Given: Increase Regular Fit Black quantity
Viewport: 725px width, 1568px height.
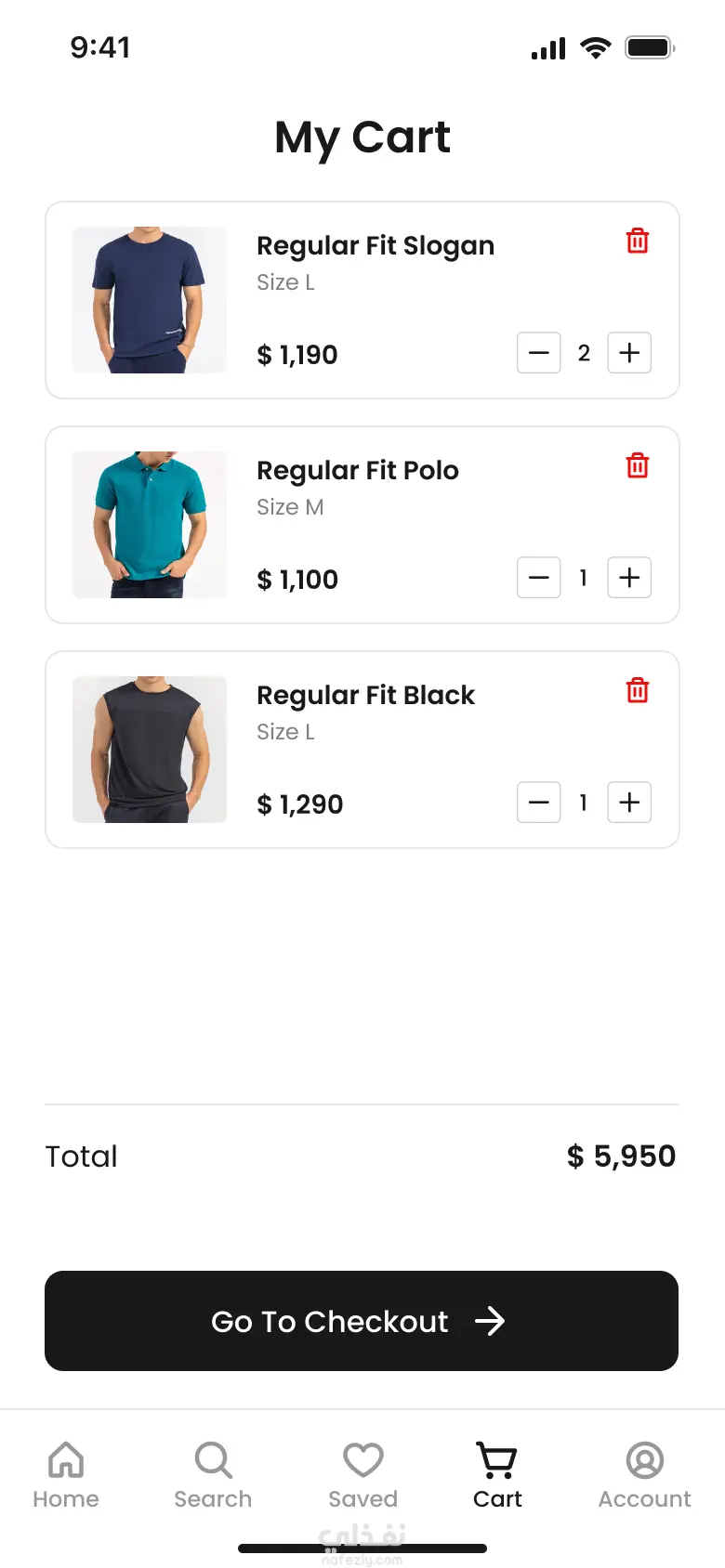Looking at the screenshot, I should point(629,803).
